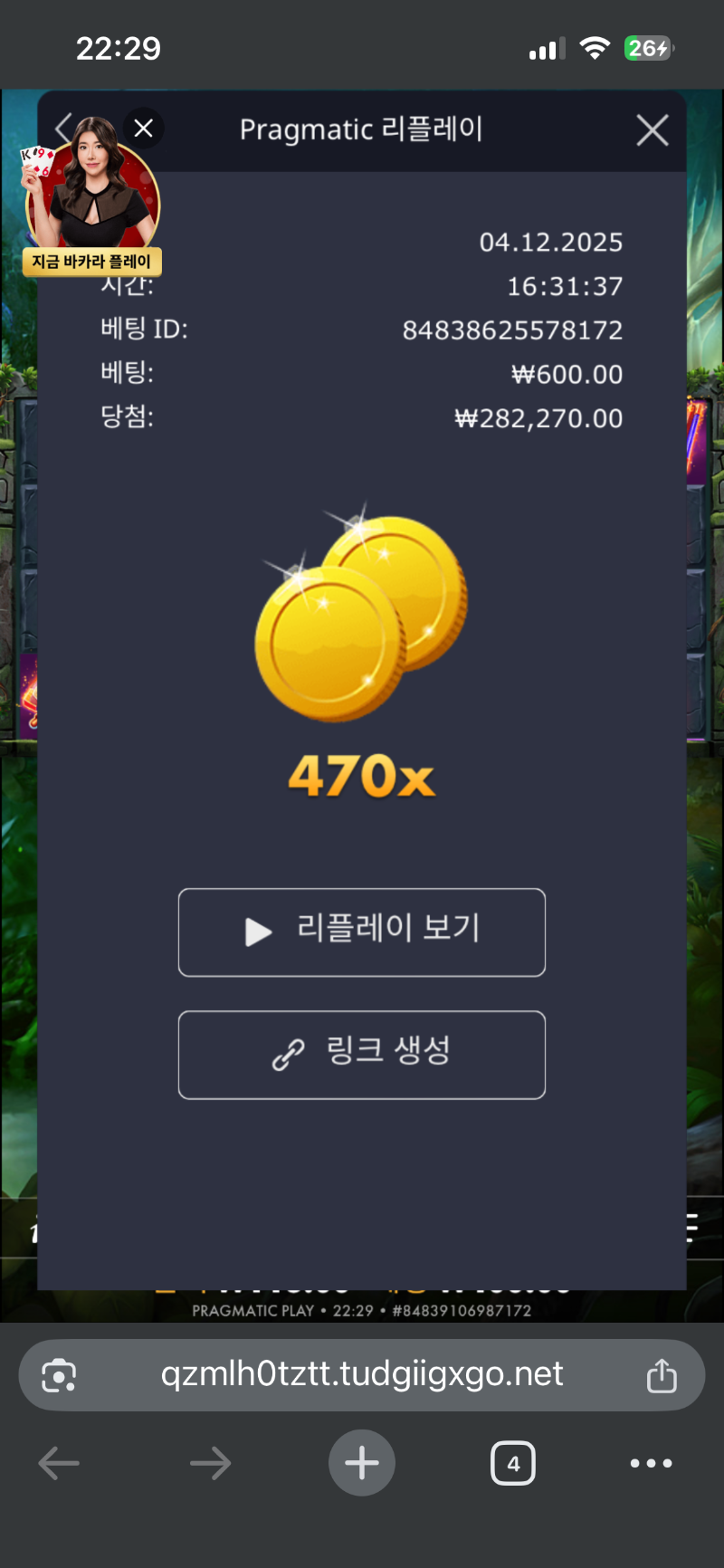Dismiss the baccarat promo bubble
Viewport: 724px width, 1568px height.
click(x=143, y=129)
